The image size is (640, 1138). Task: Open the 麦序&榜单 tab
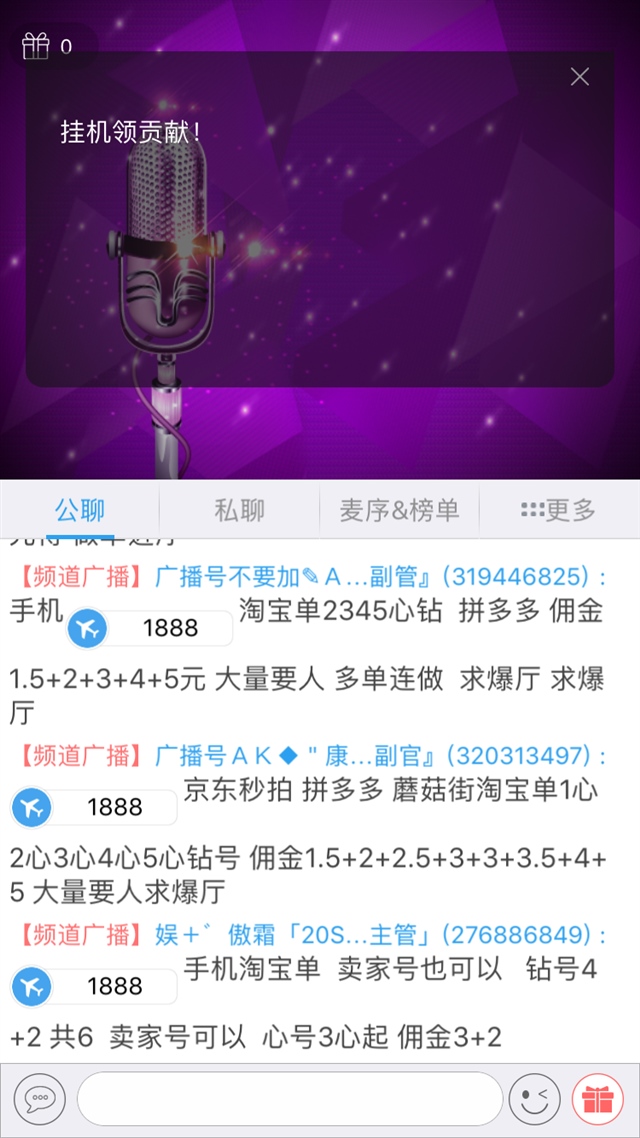pyautogui.click(x=399, y=510)
